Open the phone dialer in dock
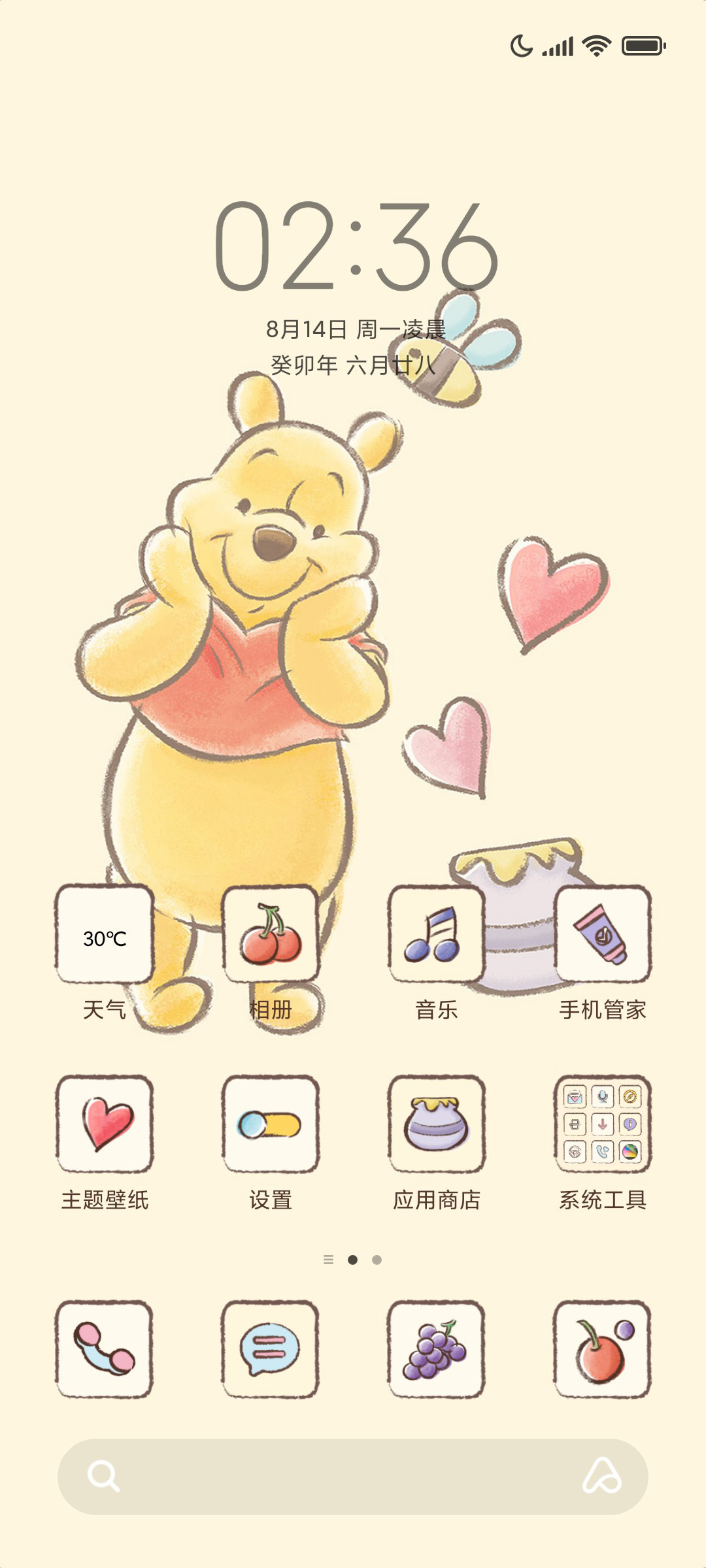This screenshot has width=706, height=1568. click(x=105, y=1349)
